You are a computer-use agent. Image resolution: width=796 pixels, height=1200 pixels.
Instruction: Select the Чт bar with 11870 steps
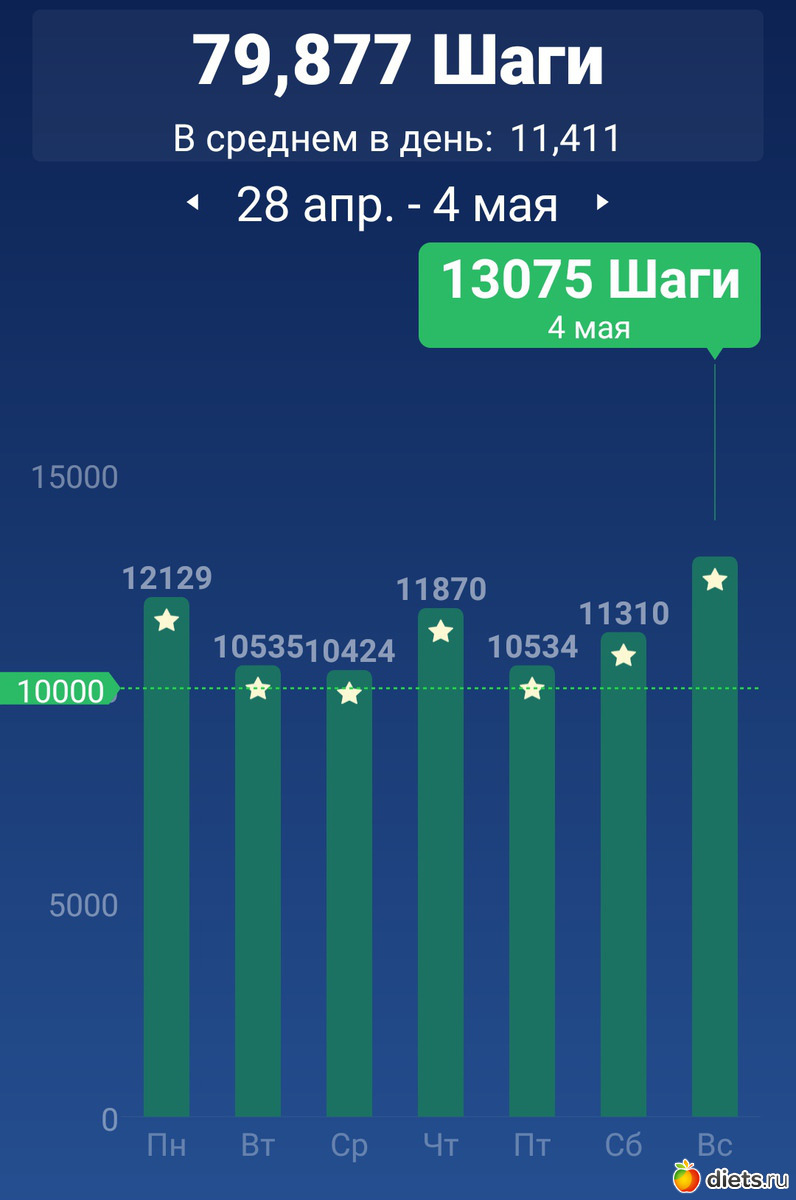[440, 865]
